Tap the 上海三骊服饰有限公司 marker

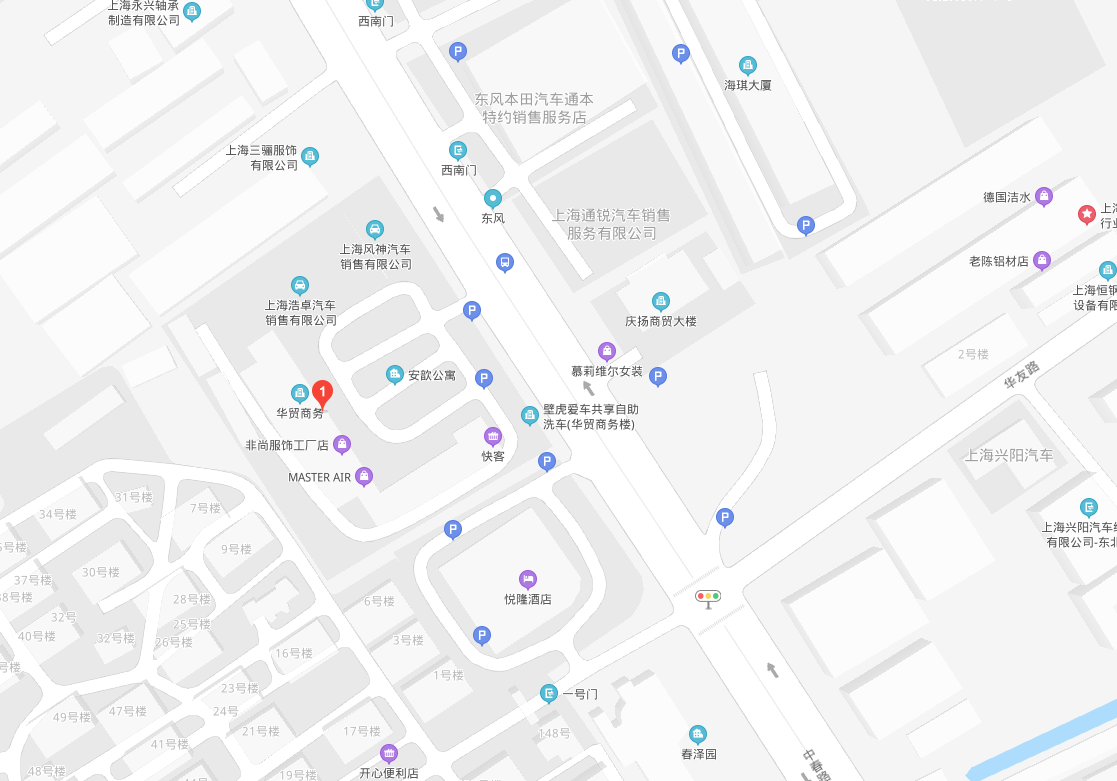pyautogui.click(x=311, y=156)
